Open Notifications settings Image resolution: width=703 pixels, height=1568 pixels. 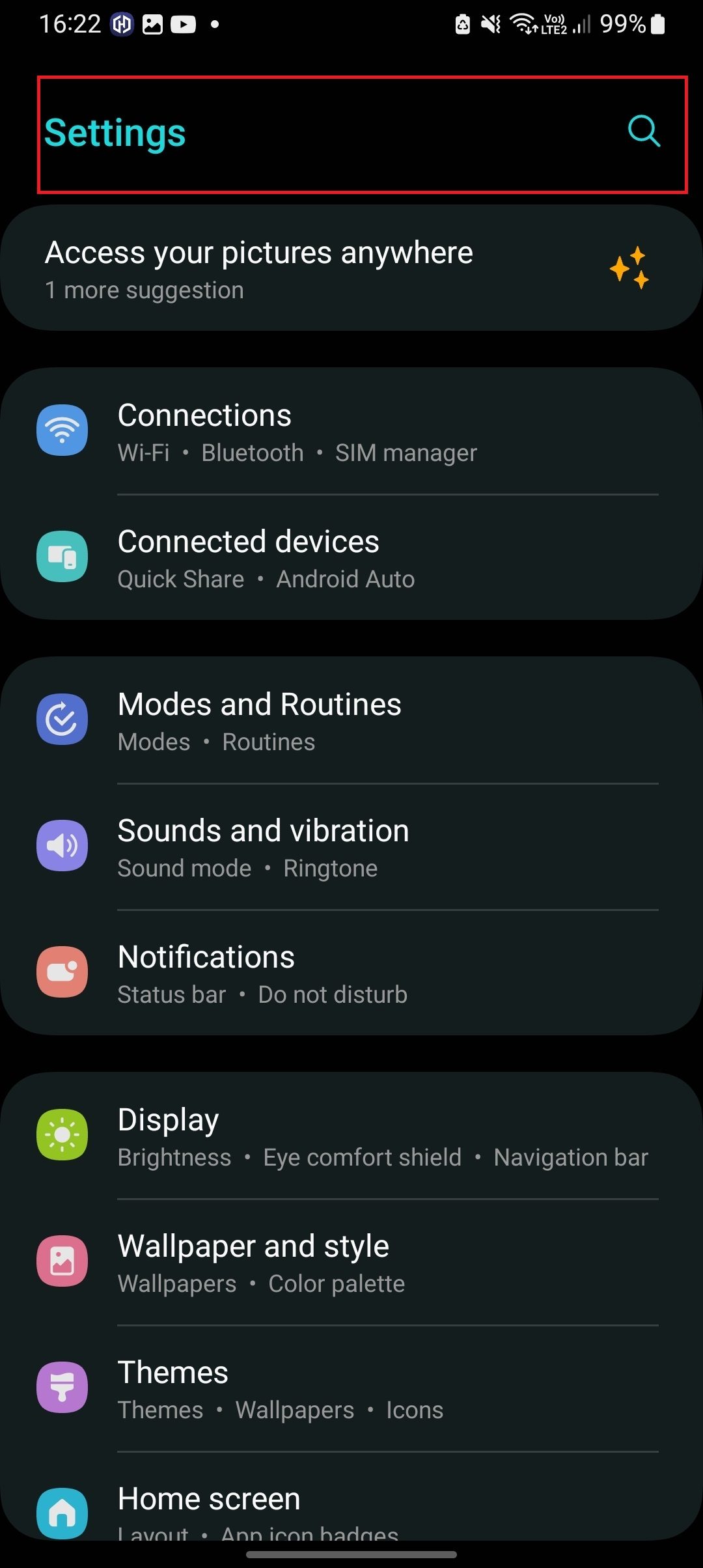(x=351, y=973)
